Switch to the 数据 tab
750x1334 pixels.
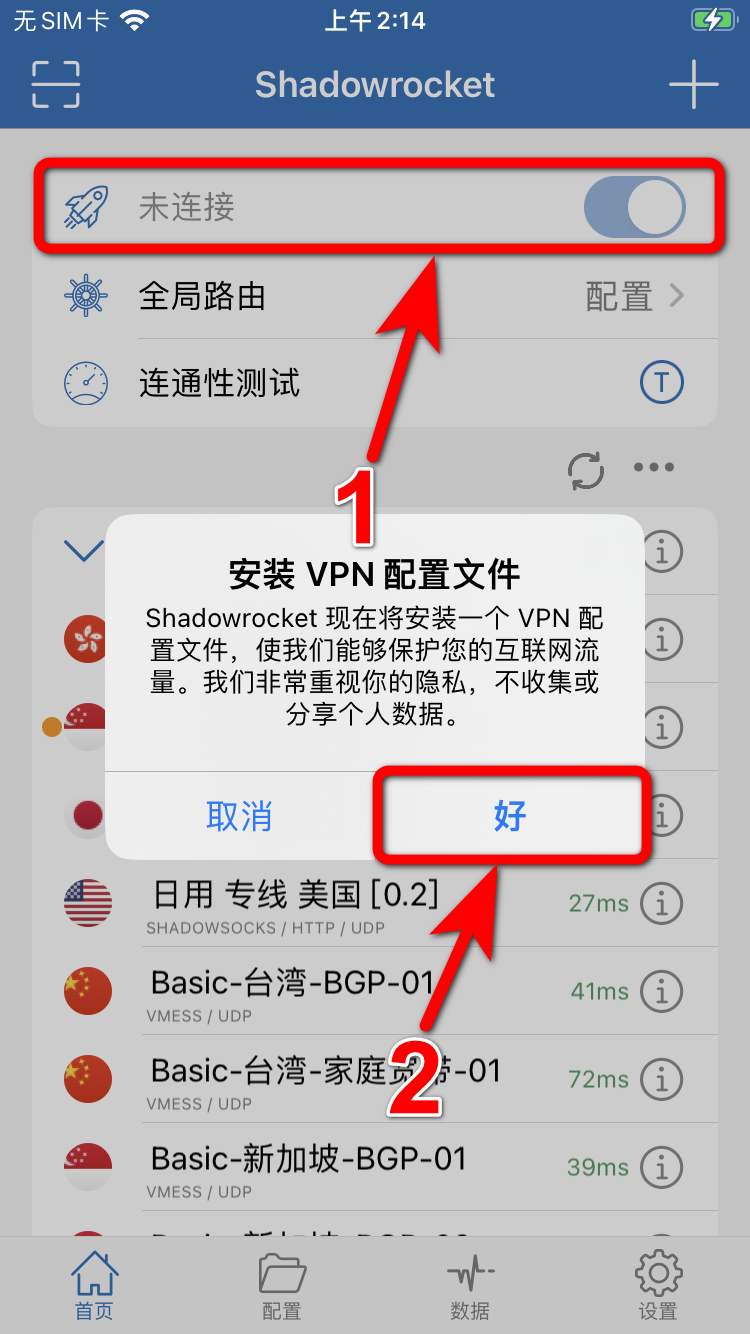coord(470,1287)
